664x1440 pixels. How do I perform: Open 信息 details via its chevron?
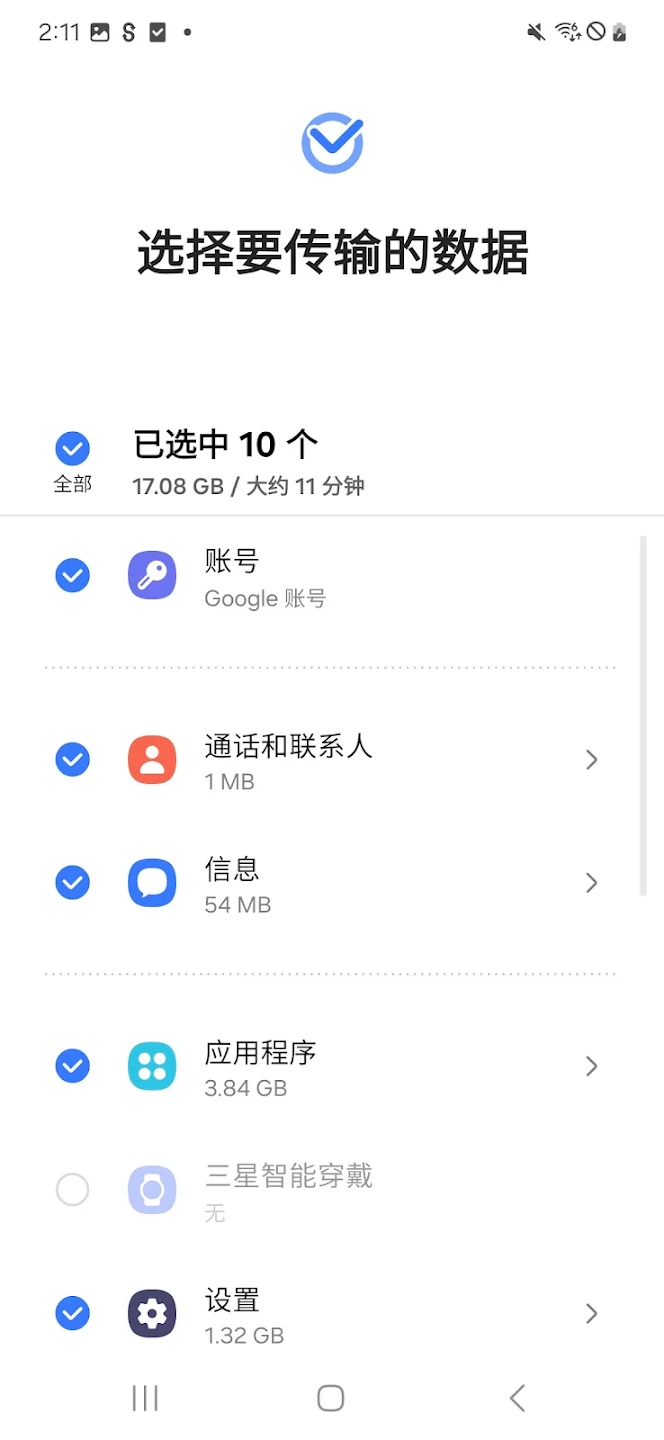(591, 883)
